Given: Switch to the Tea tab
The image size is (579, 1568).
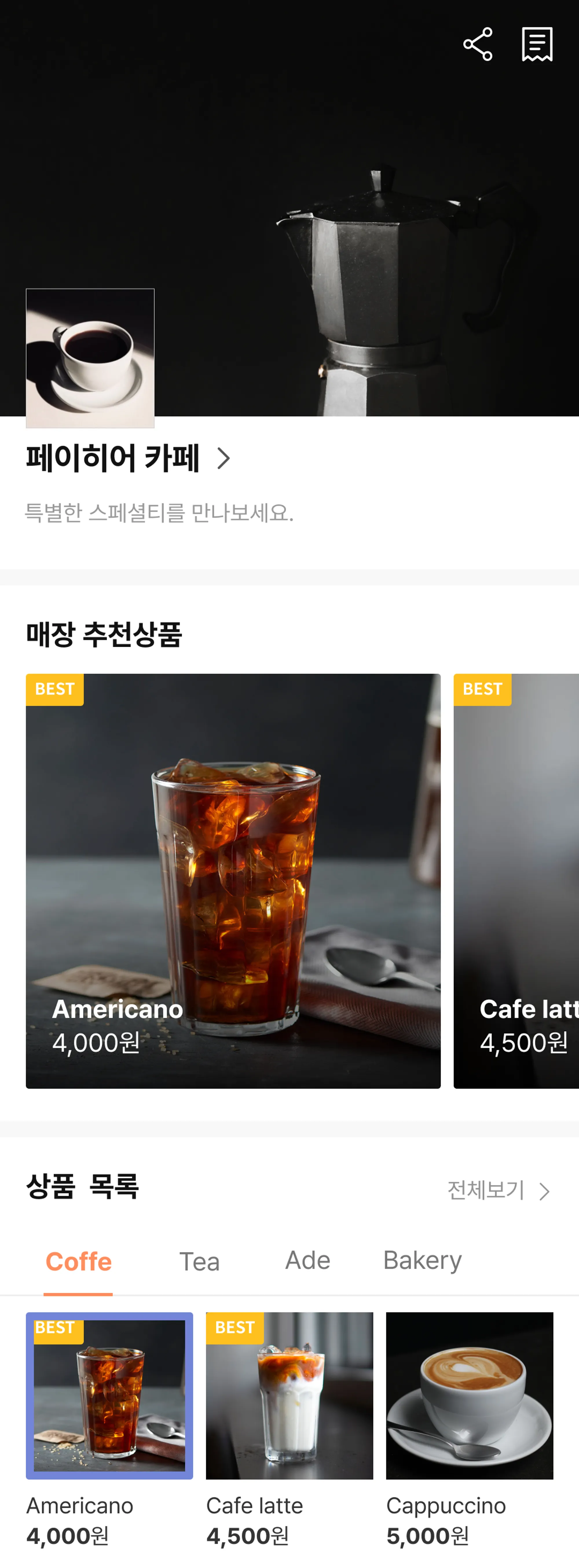Looking at the screenshot, I should pyautogui.click(x=199, y=1261).
